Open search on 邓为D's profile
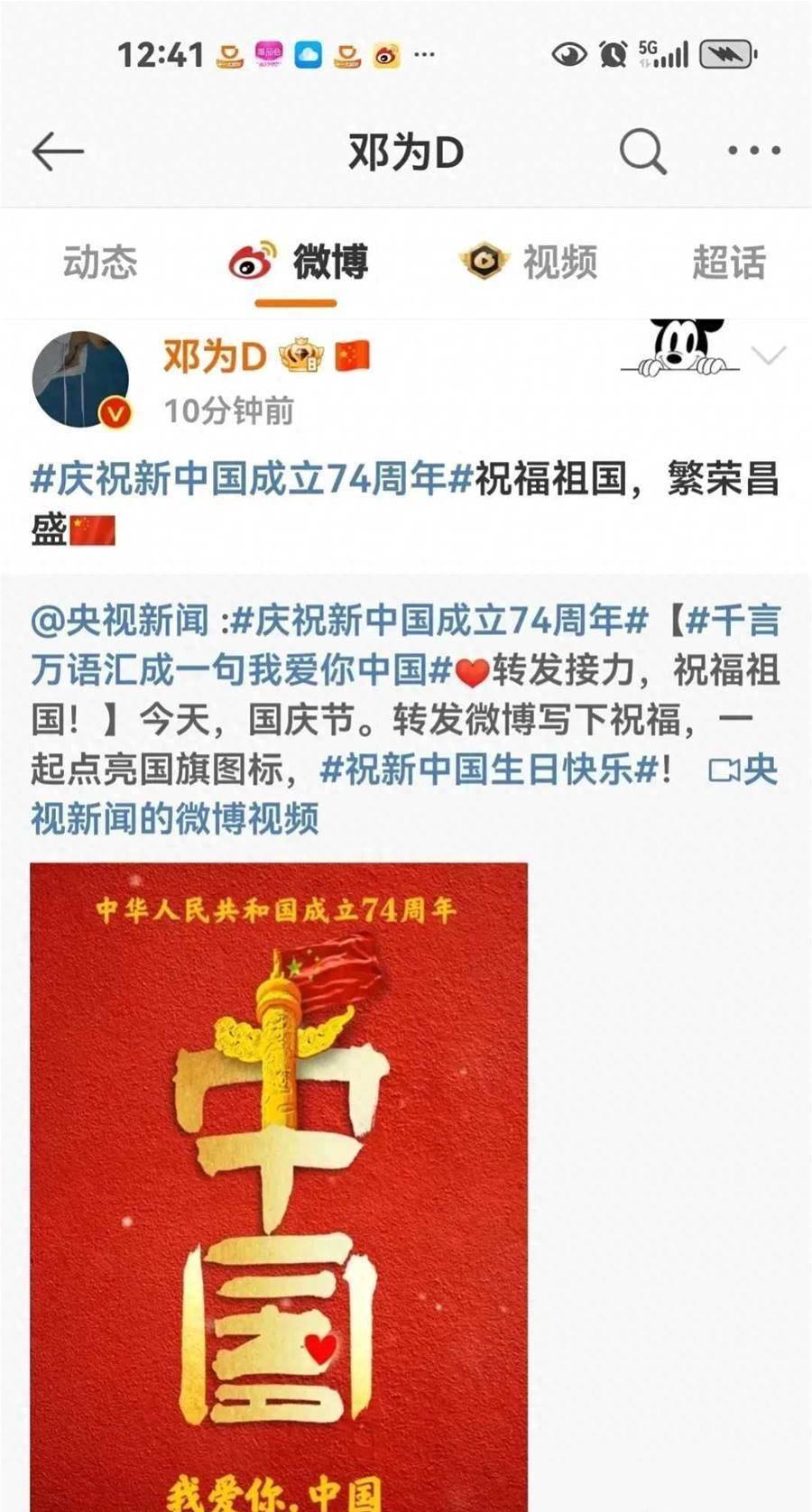 642,152
